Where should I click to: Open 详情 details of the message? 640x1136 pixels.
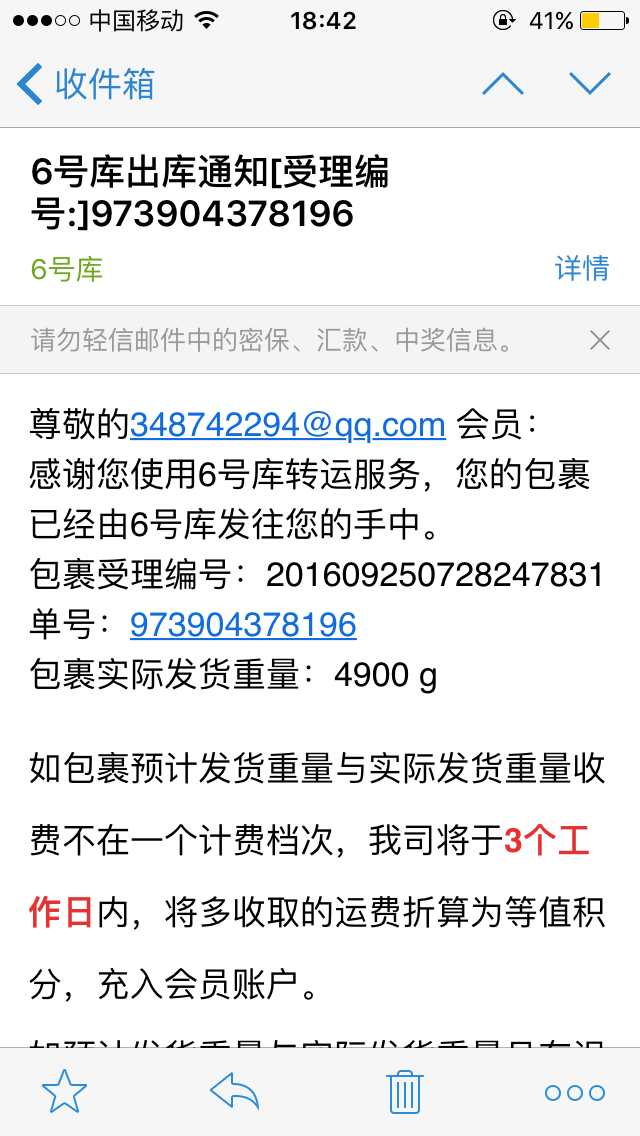[x=582, y=268]
